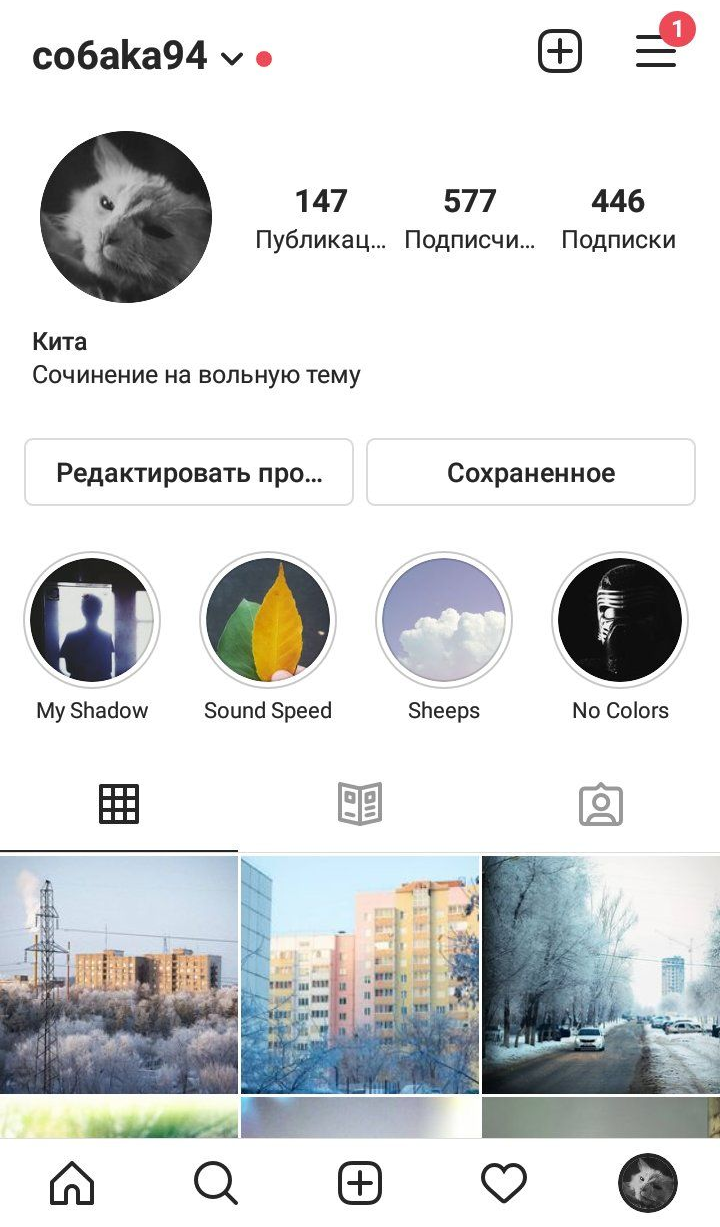Tap Редактировать профиль button
The image size is (720, 1227).
pos(189,472)
